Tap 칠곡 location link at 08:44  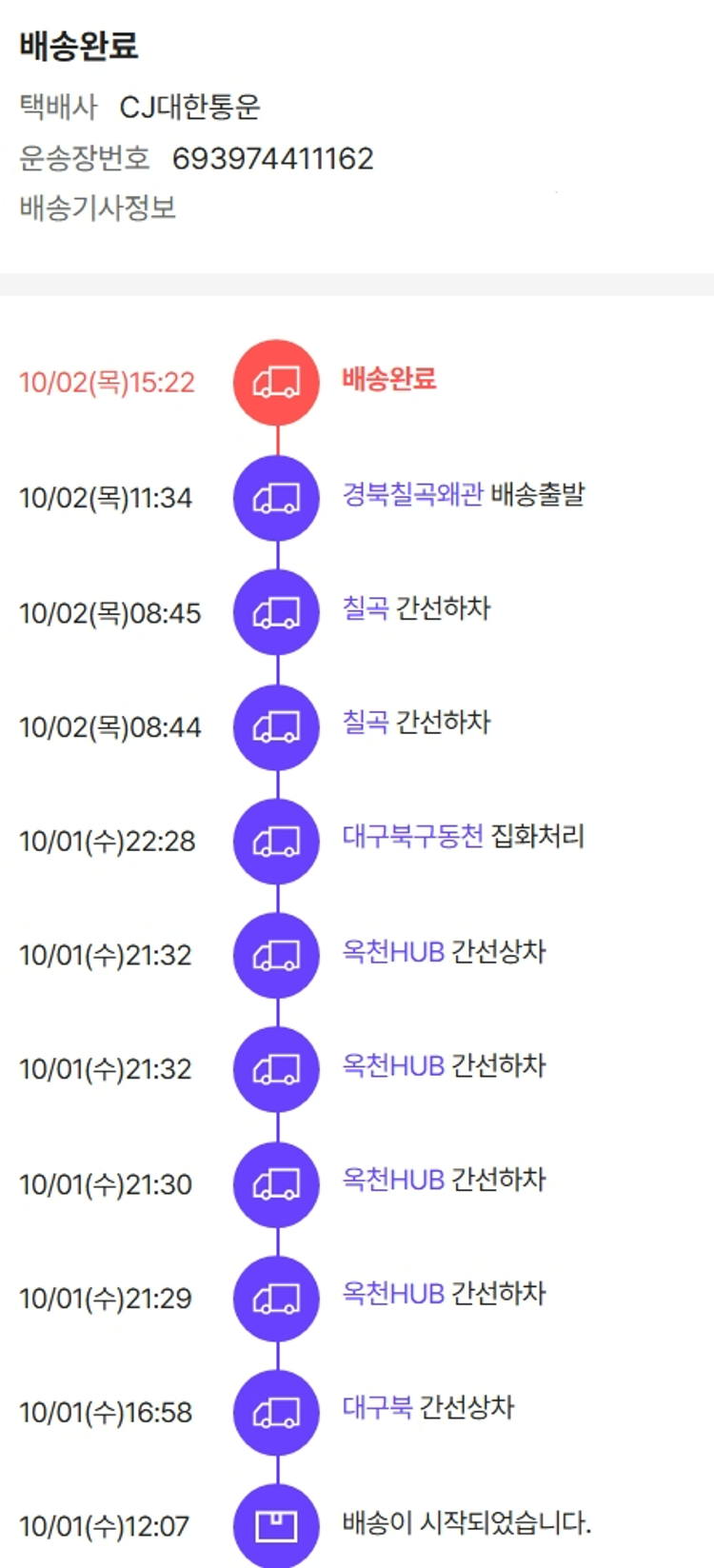coord(366,724)
